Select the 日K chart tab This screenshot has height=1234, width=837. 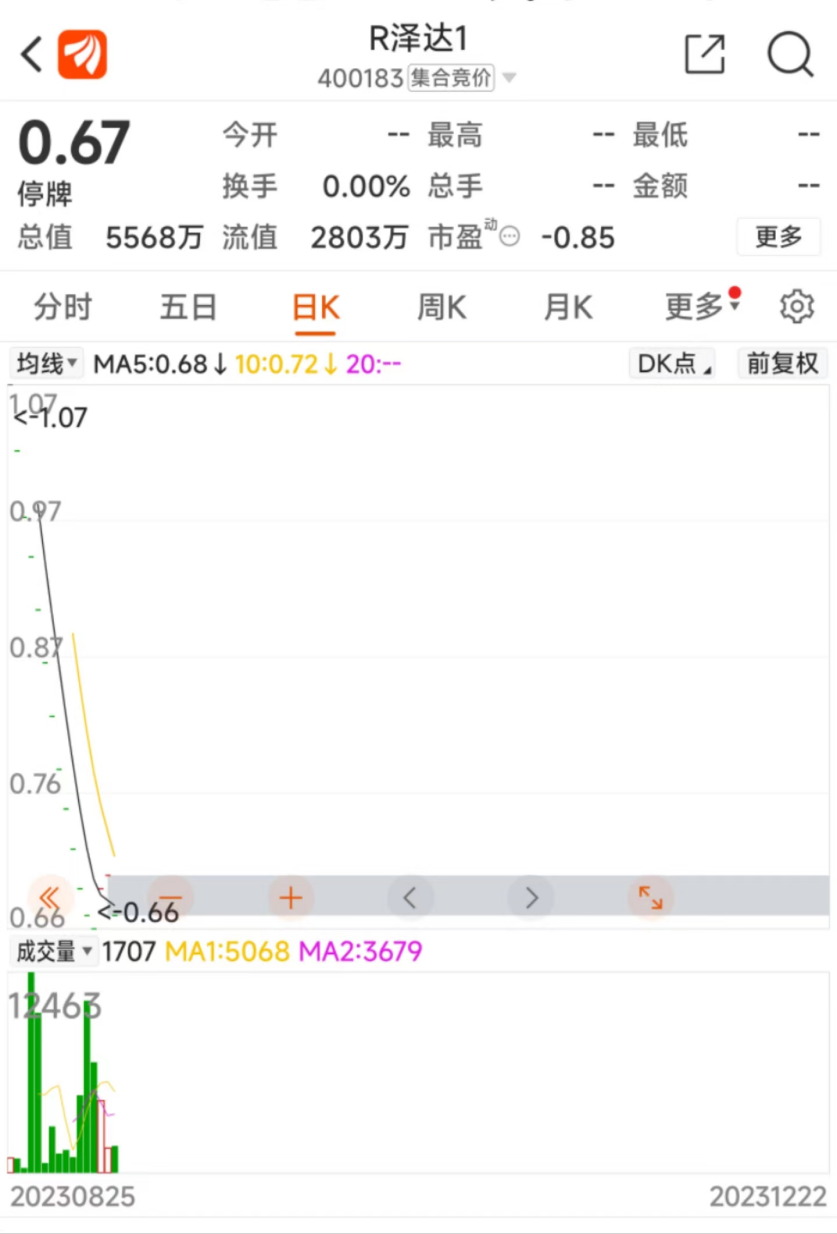[x=315, y=307]
